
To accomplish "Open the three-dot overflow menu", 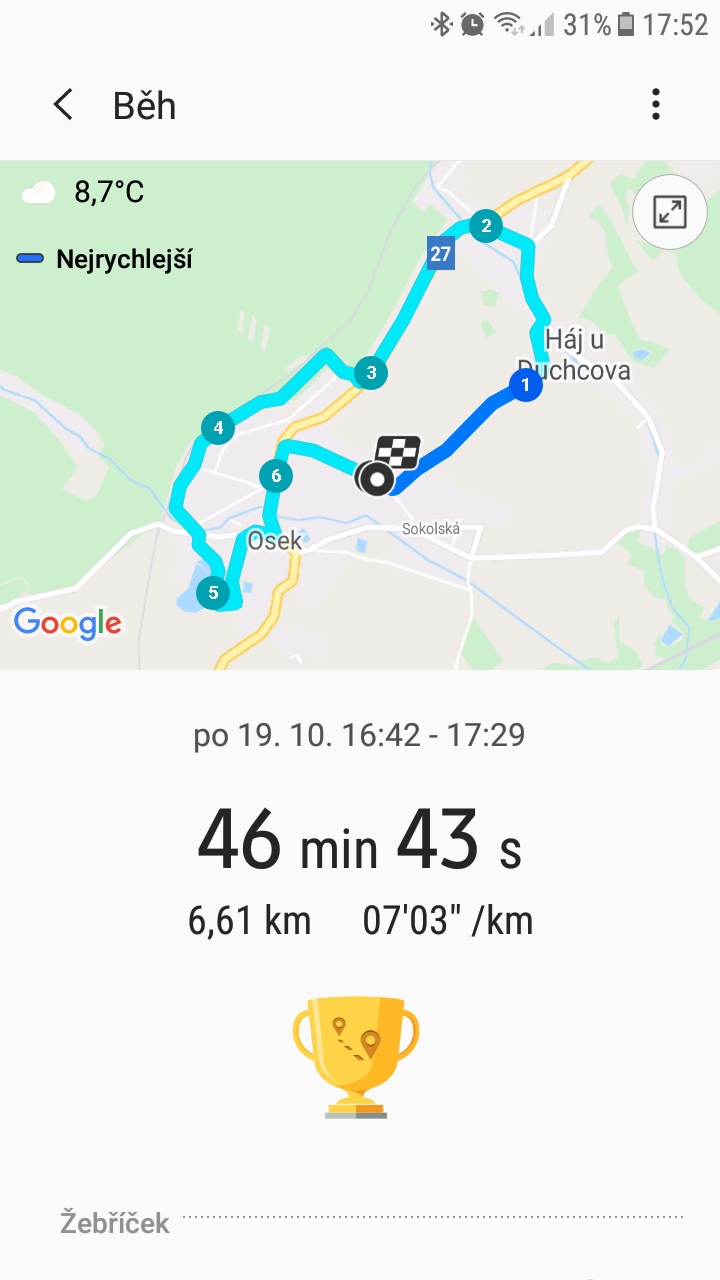I will [656, 104].
